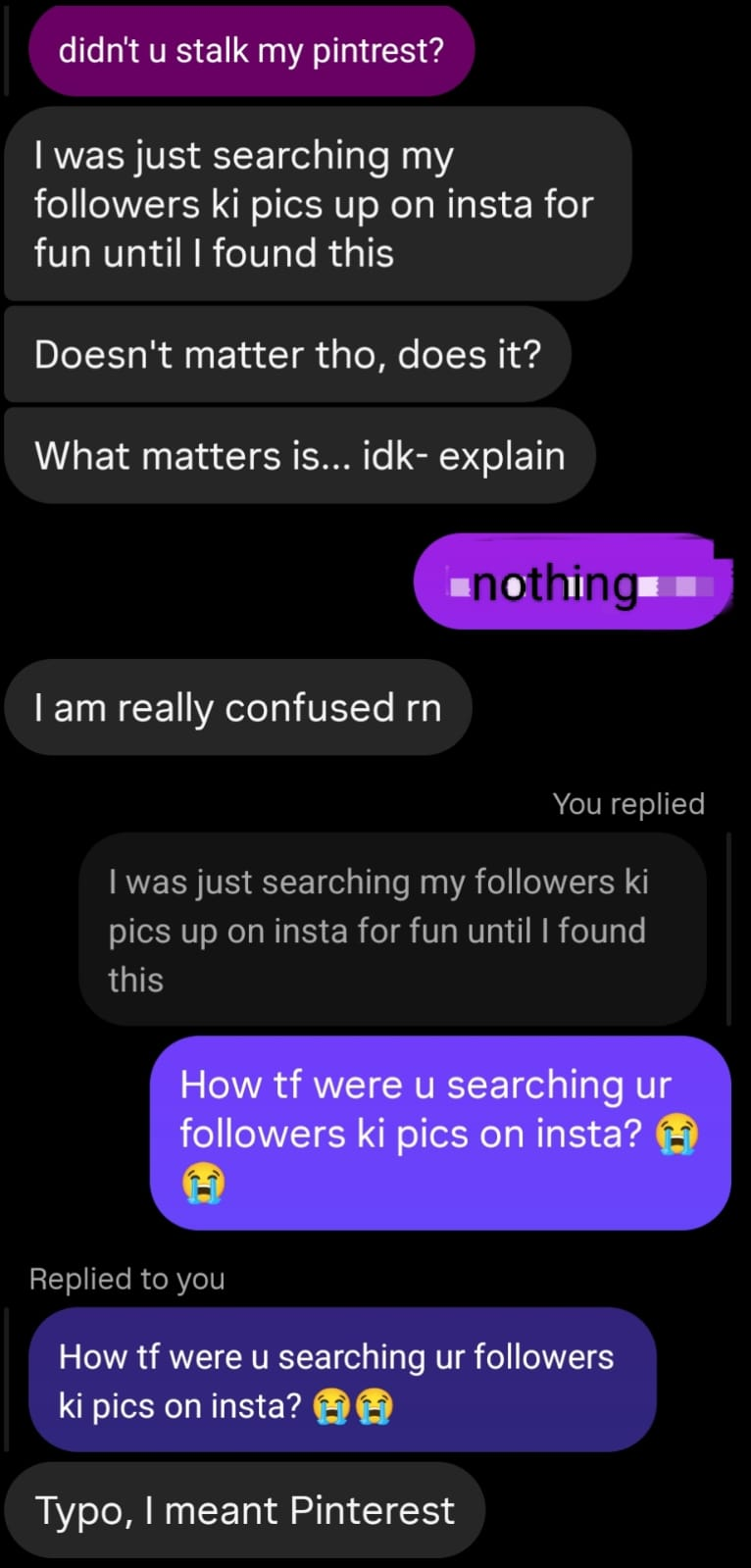Tap the "I am really confused rn" message

[237, 707]
